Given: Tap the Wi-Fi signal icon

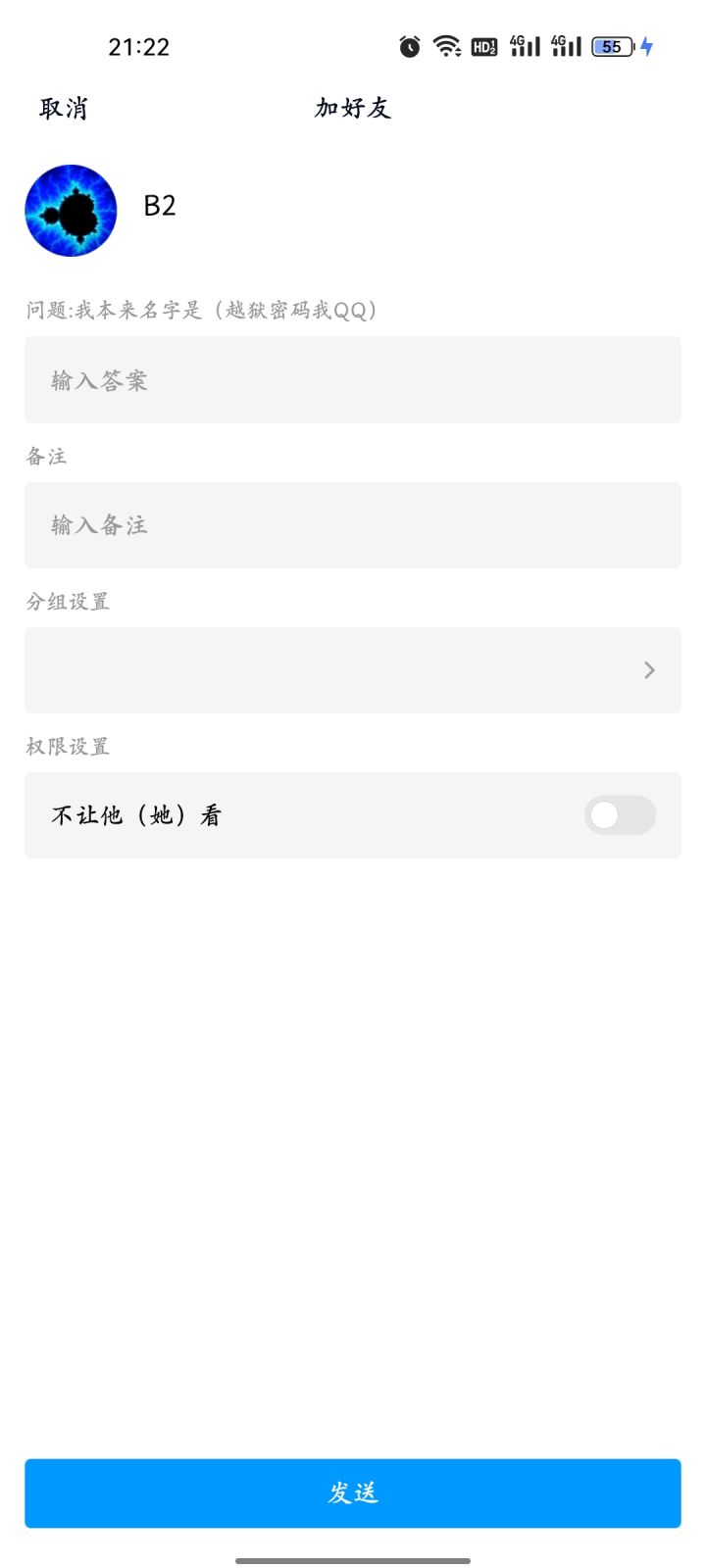Looking at the screenshot, I should [446, 45].
